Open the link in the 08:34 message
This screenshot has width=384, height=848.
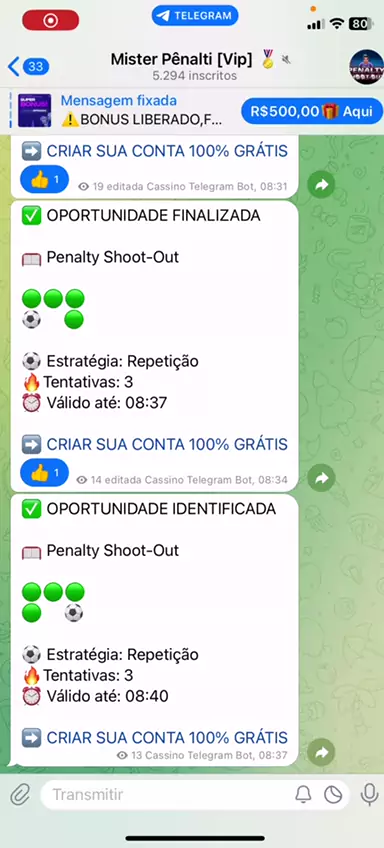(x=167, y=445)
